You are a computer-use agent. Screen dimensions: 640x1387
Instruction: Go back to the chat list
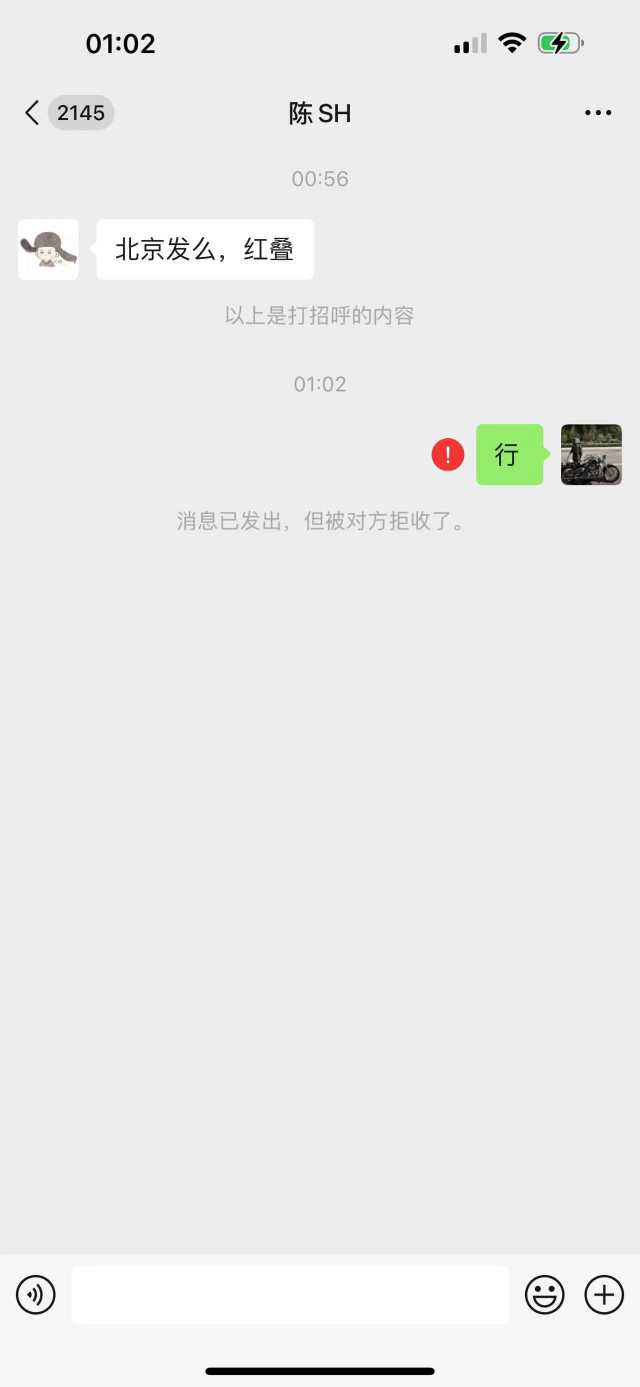click(x=34, y=113)
